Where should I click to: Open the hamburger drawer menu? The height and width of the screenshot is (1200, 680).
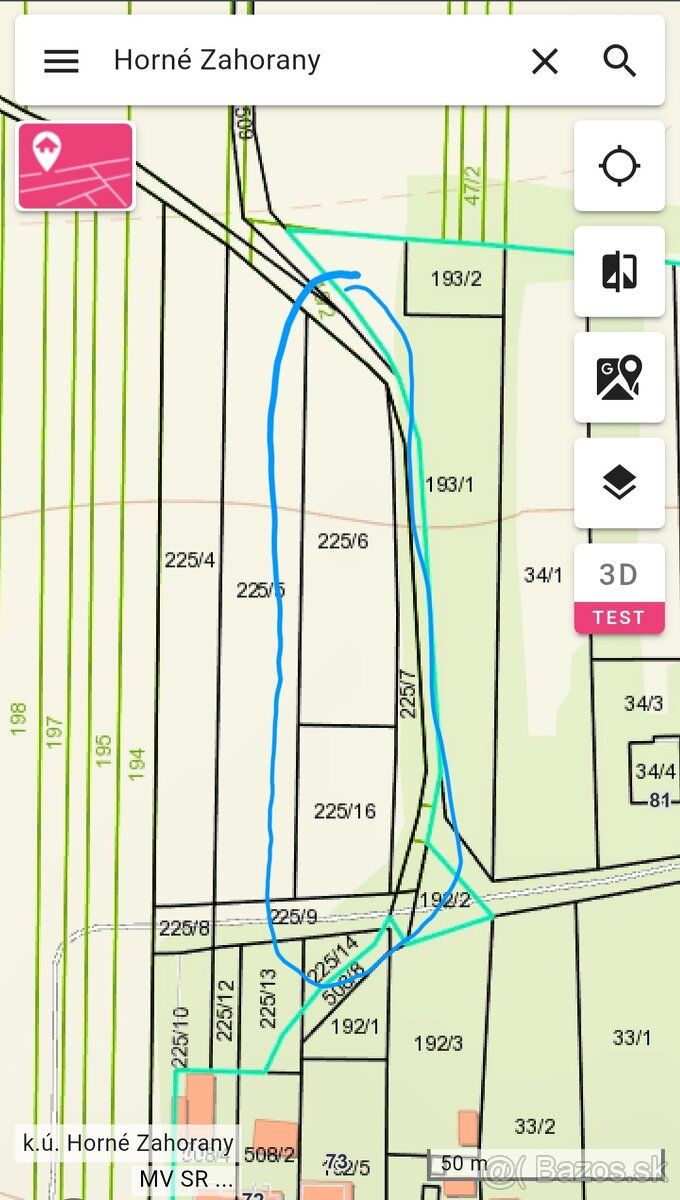(61, 61)
